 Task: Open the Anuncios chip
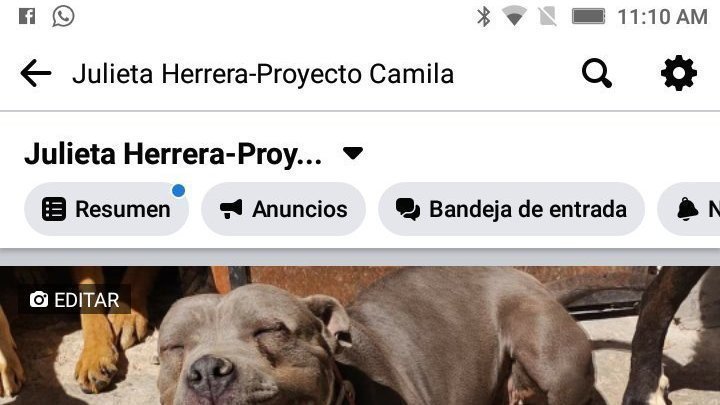point(283,209)
